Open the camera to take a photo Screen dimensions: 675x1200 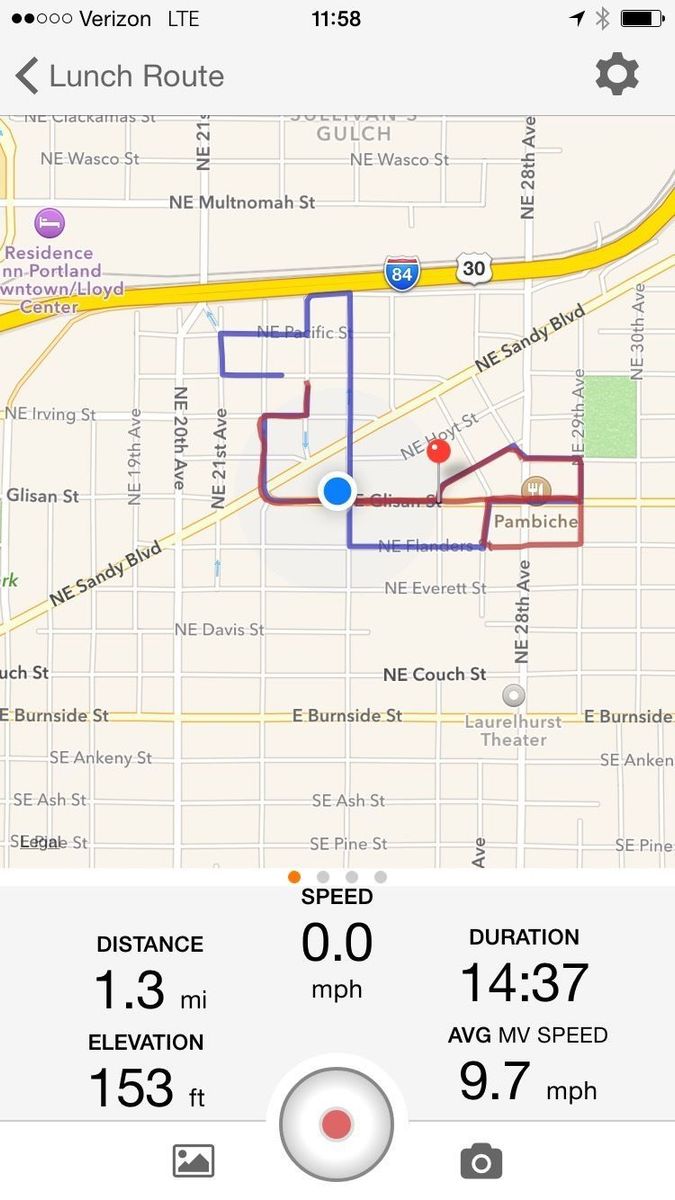pyautogui.click(x=481, y=1161)
